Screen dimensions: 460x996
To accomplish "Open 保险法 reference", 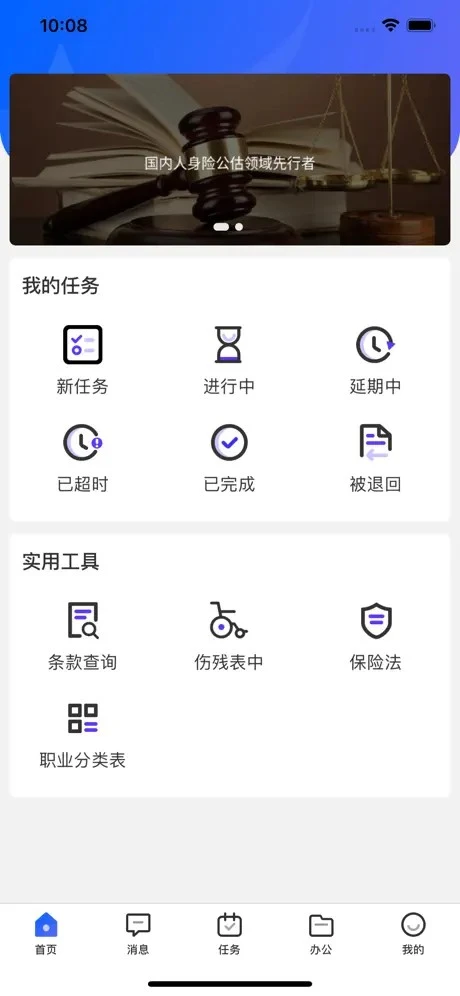I will point(375,636).
